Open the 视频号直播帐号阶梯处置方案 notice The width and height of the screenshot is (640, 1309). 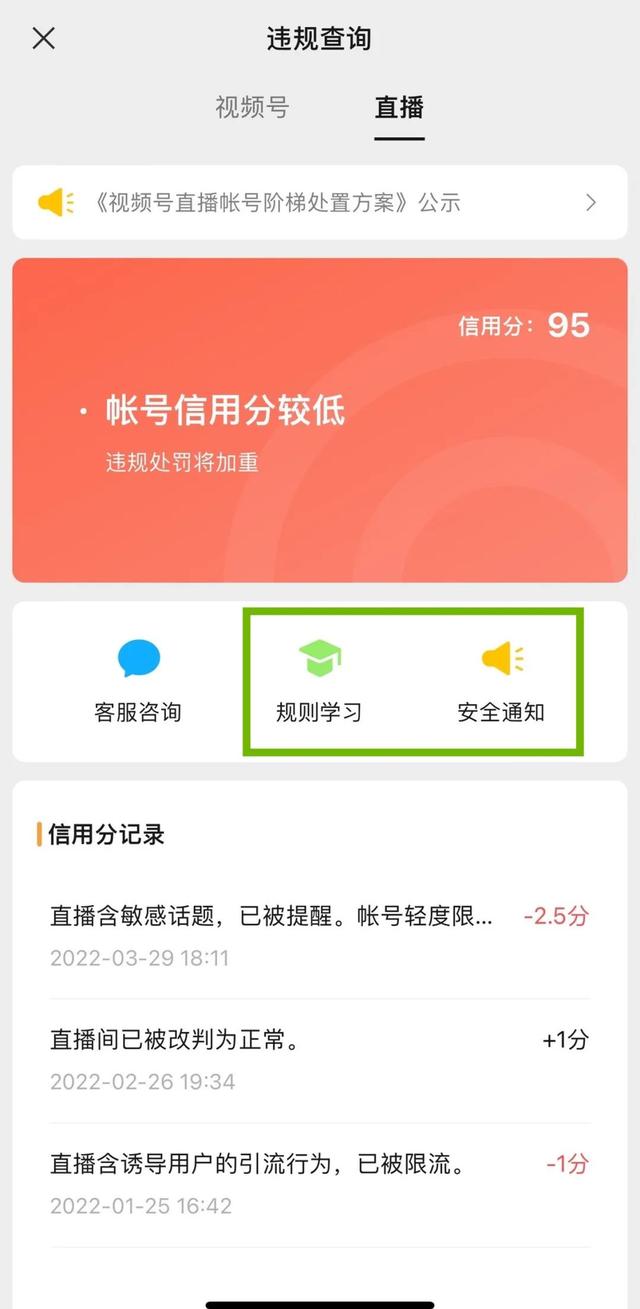coord(319,203)
